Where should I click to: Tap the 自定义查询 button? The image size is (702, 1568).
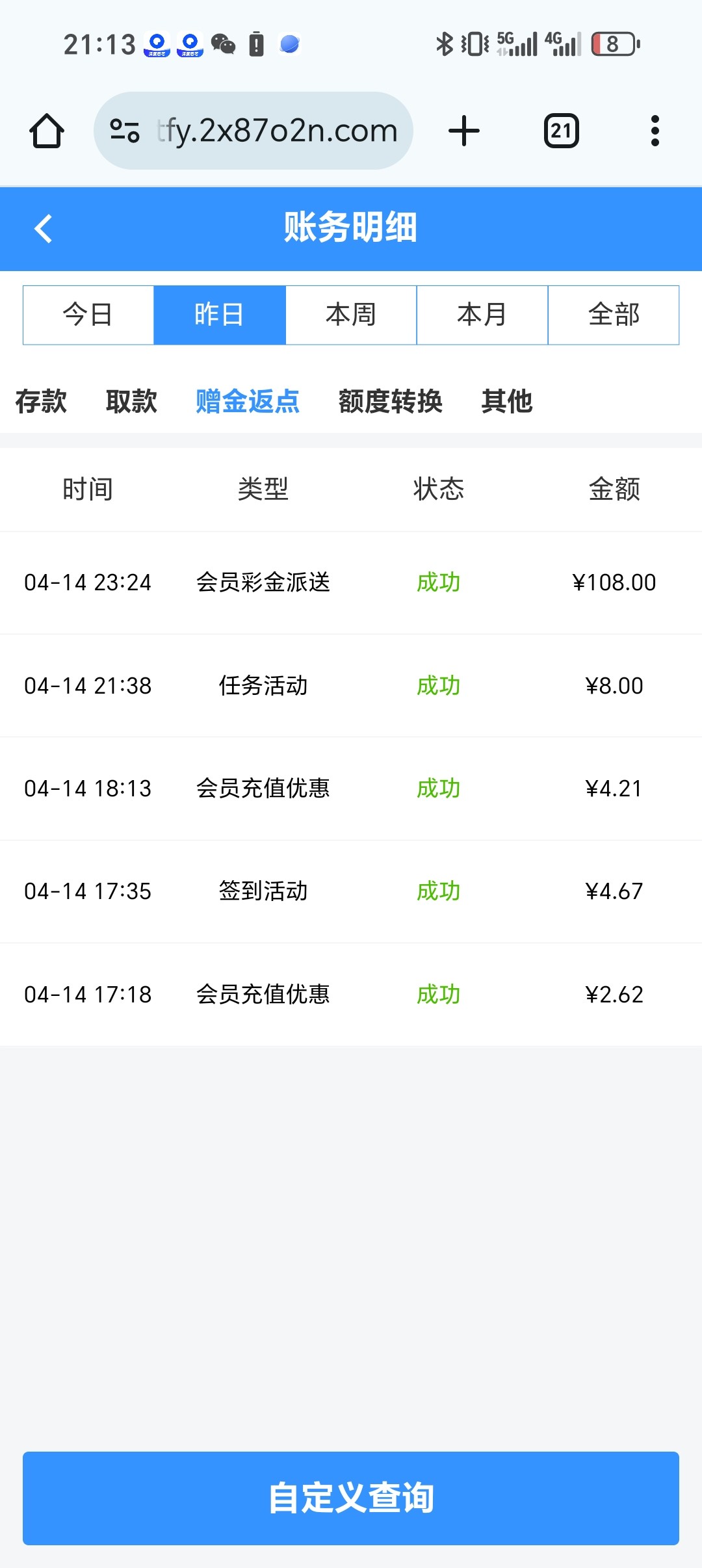pyautogui.click(x=351, y=1498)
